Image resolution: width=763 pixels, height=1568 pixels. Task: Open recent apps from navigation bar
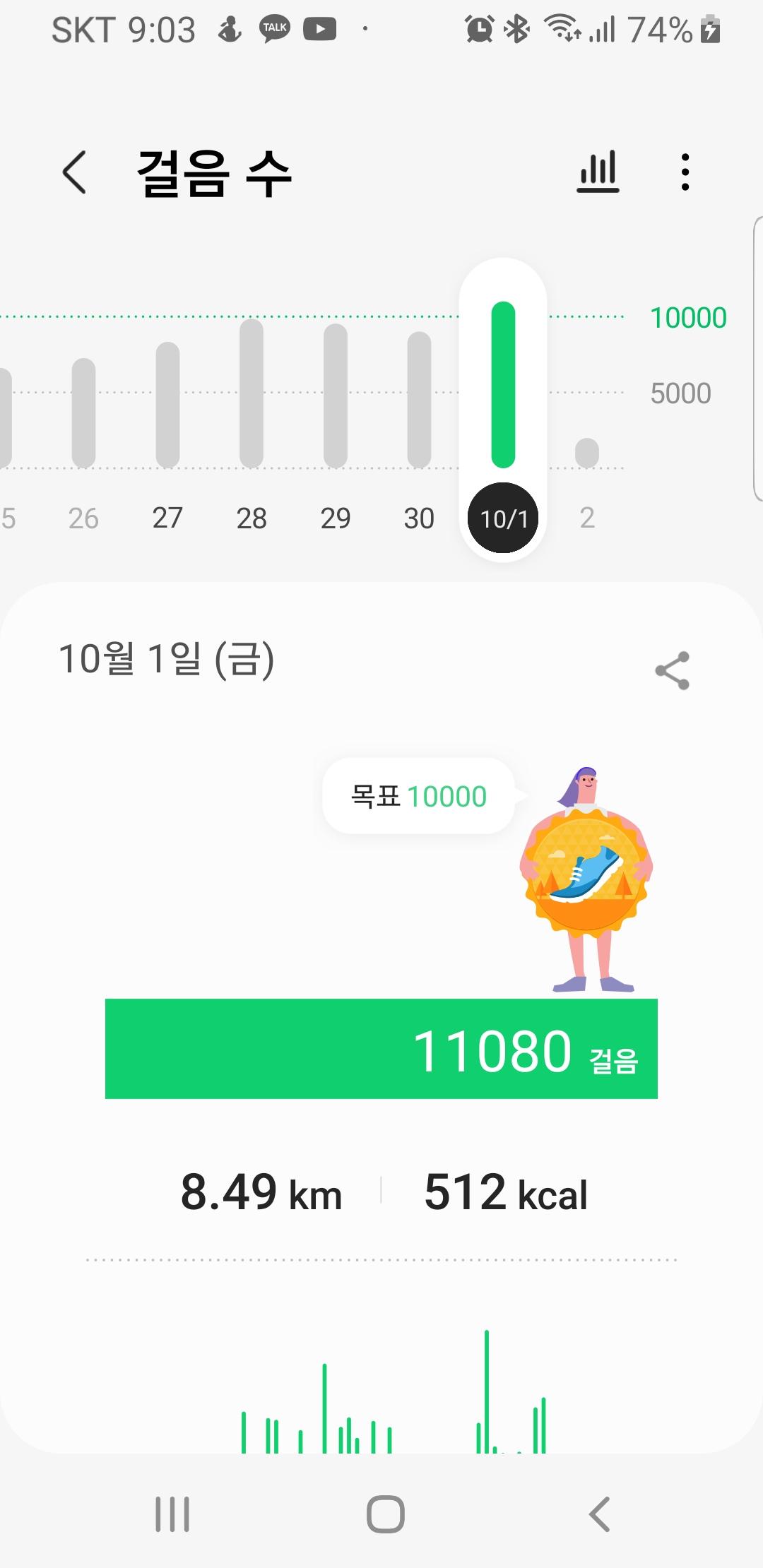172,1514
